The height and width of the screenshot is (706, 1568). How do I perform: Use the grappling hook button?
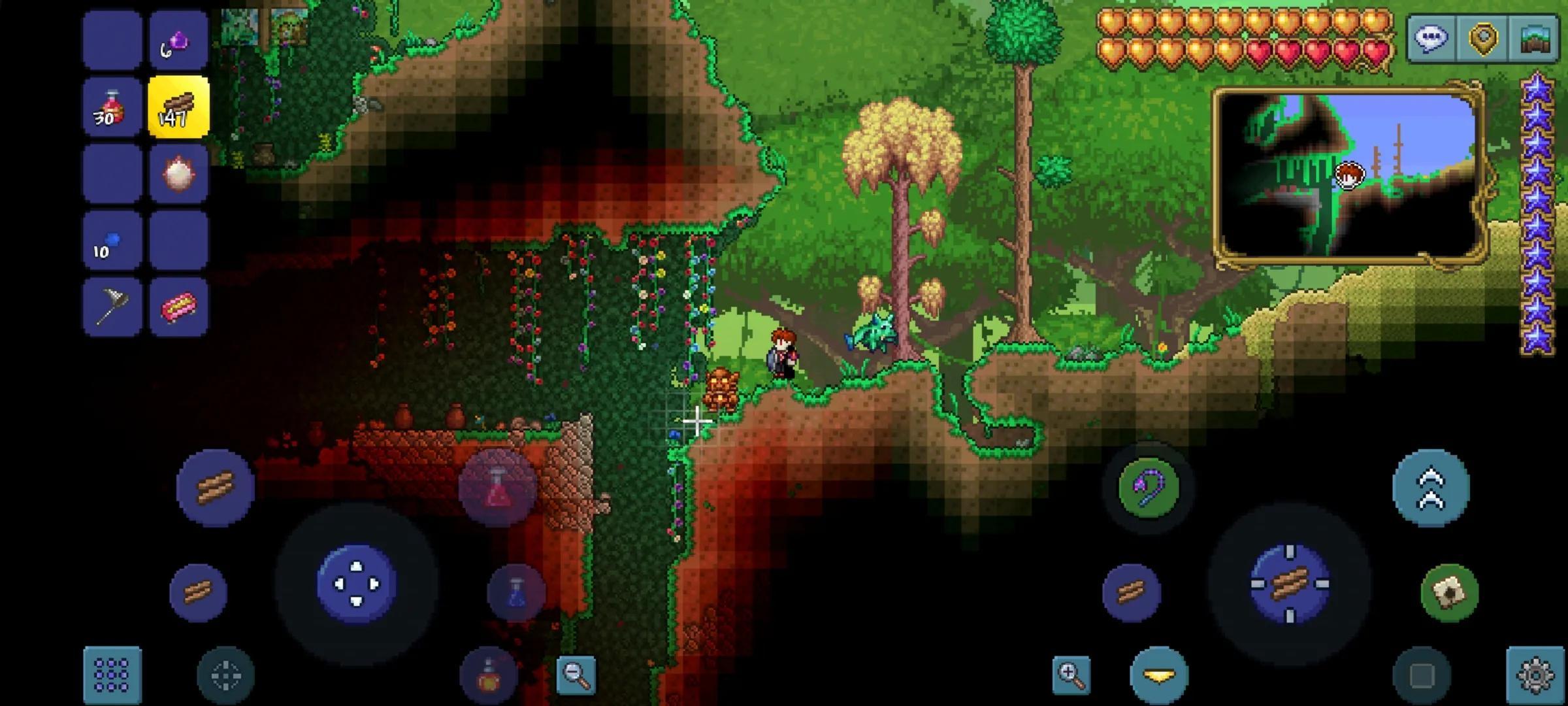click(1149, 488)
